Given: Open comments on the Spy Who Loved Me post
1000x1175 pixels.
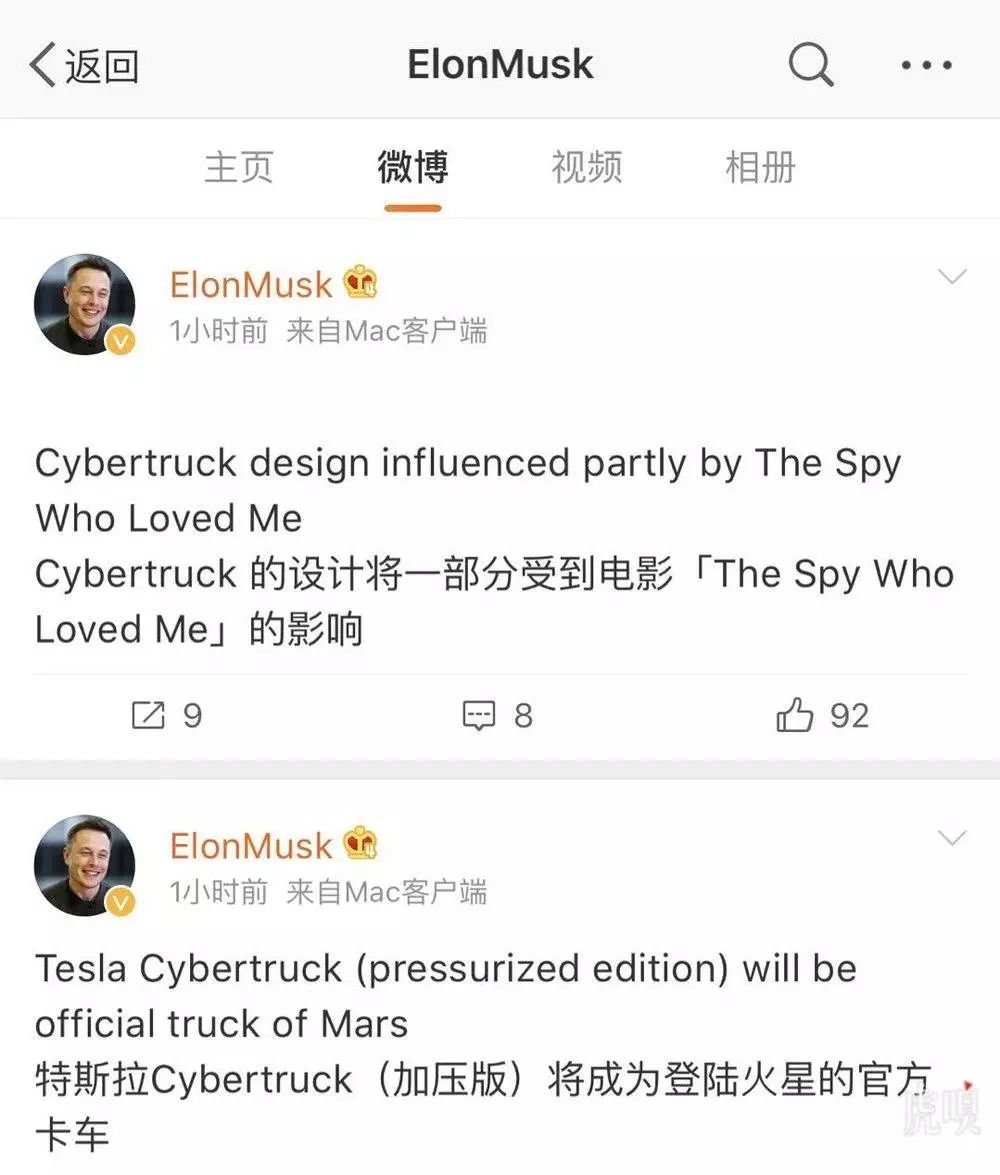Looking at the screenshot, I should pyautogui.click(x=479, y=714).
